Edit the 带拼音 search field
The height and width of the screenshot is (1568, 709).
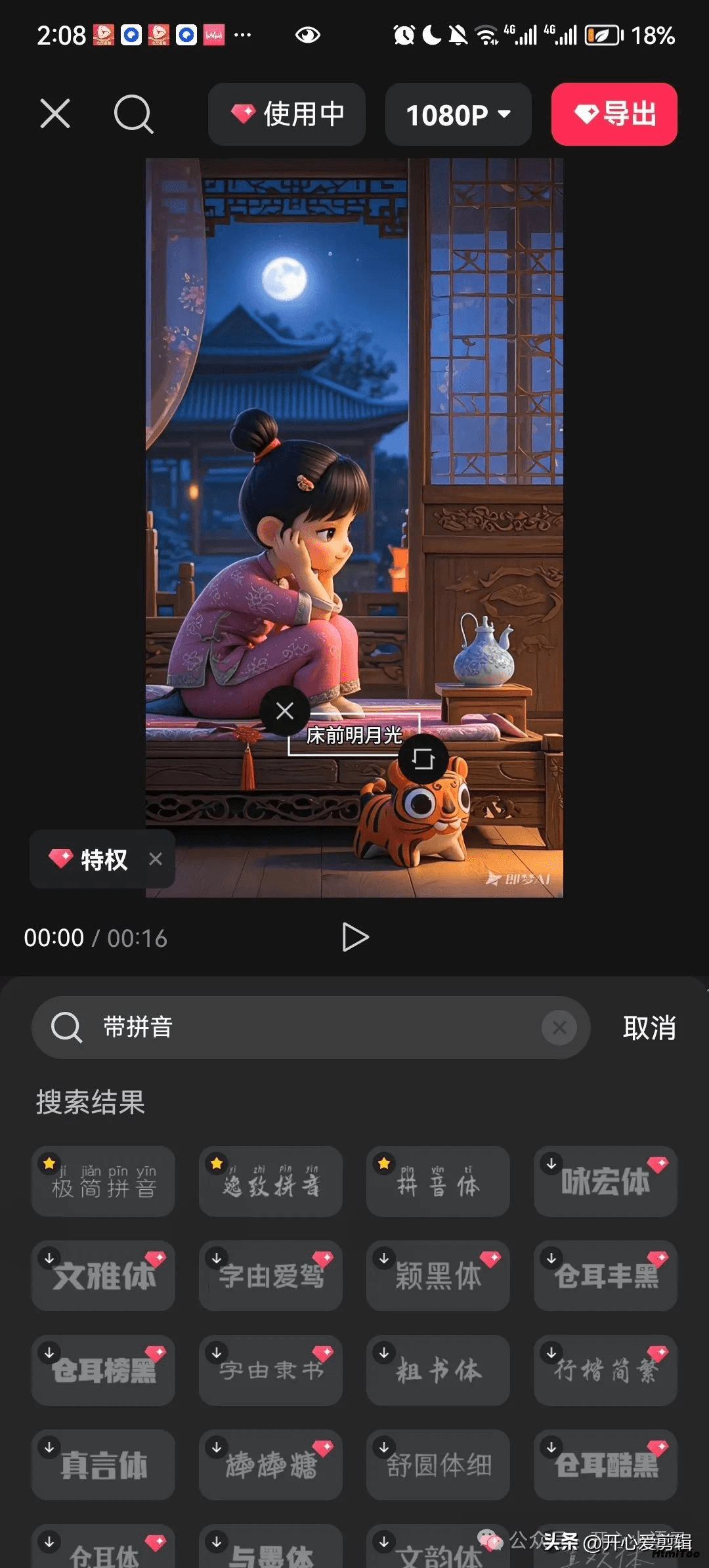coord(311,1027)
